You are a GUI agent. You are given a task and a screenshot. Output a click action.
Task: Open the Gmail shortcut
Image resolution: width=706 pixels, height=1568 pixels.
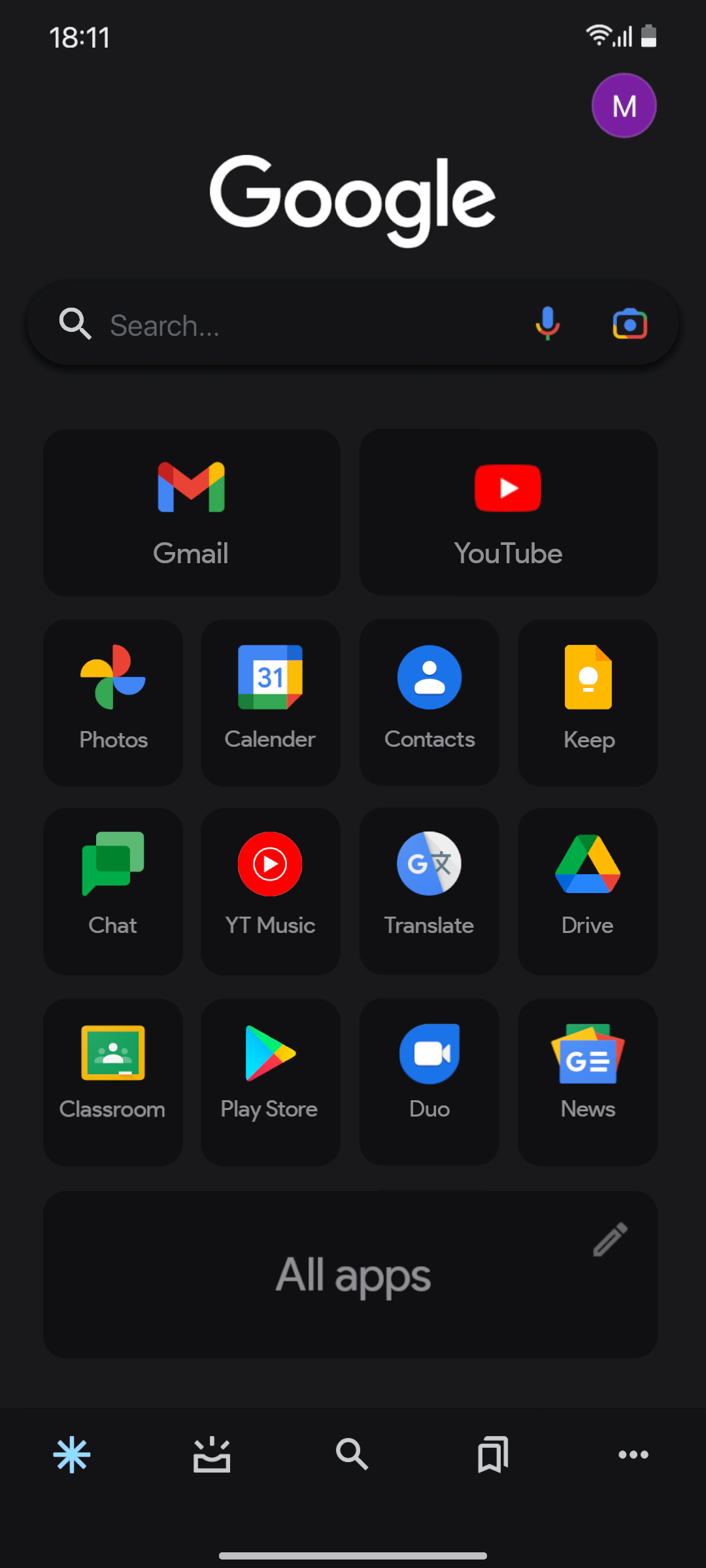pyautogui.click(x=191, y=513)
